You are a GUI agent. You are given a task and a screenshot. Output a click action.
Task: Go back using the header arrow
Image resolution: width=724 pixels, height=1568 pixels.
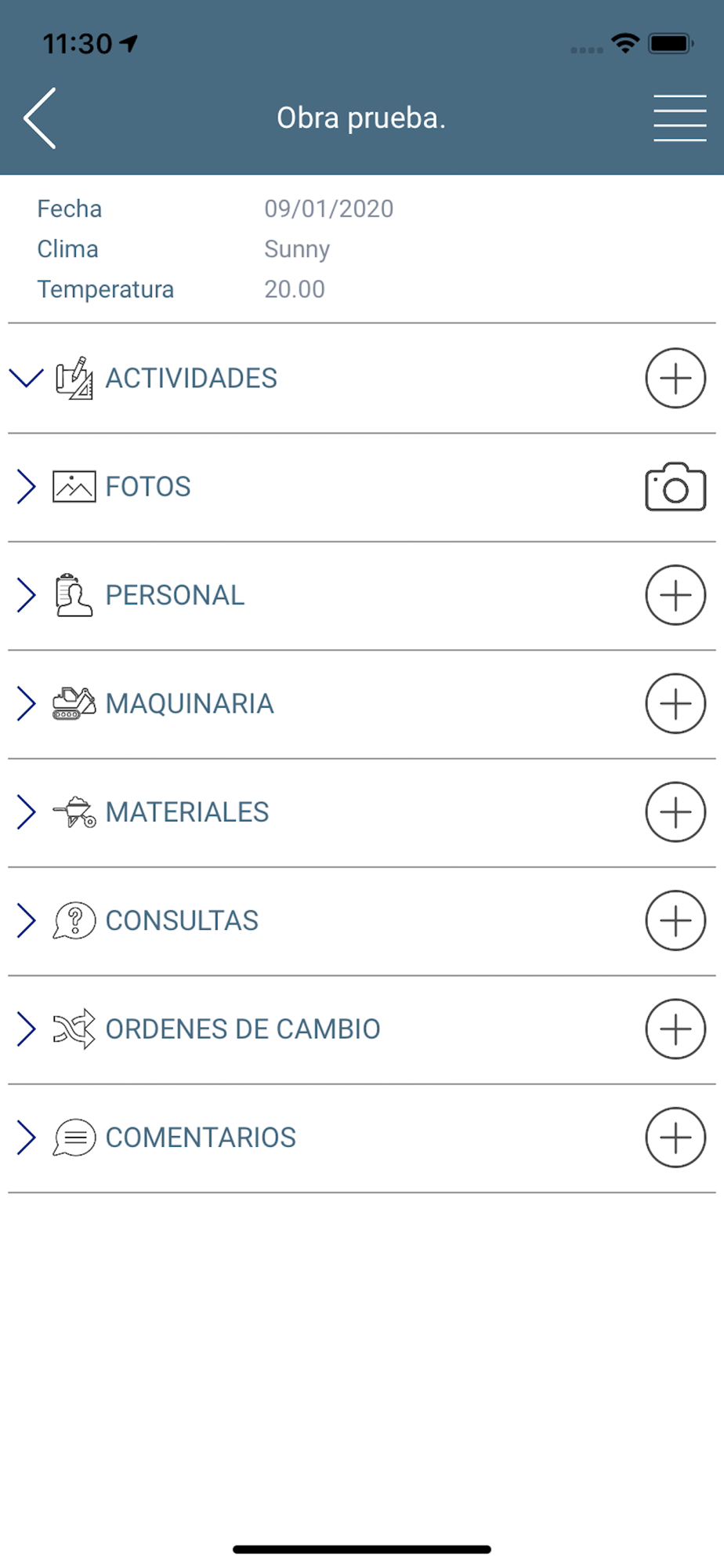(40, 118)
